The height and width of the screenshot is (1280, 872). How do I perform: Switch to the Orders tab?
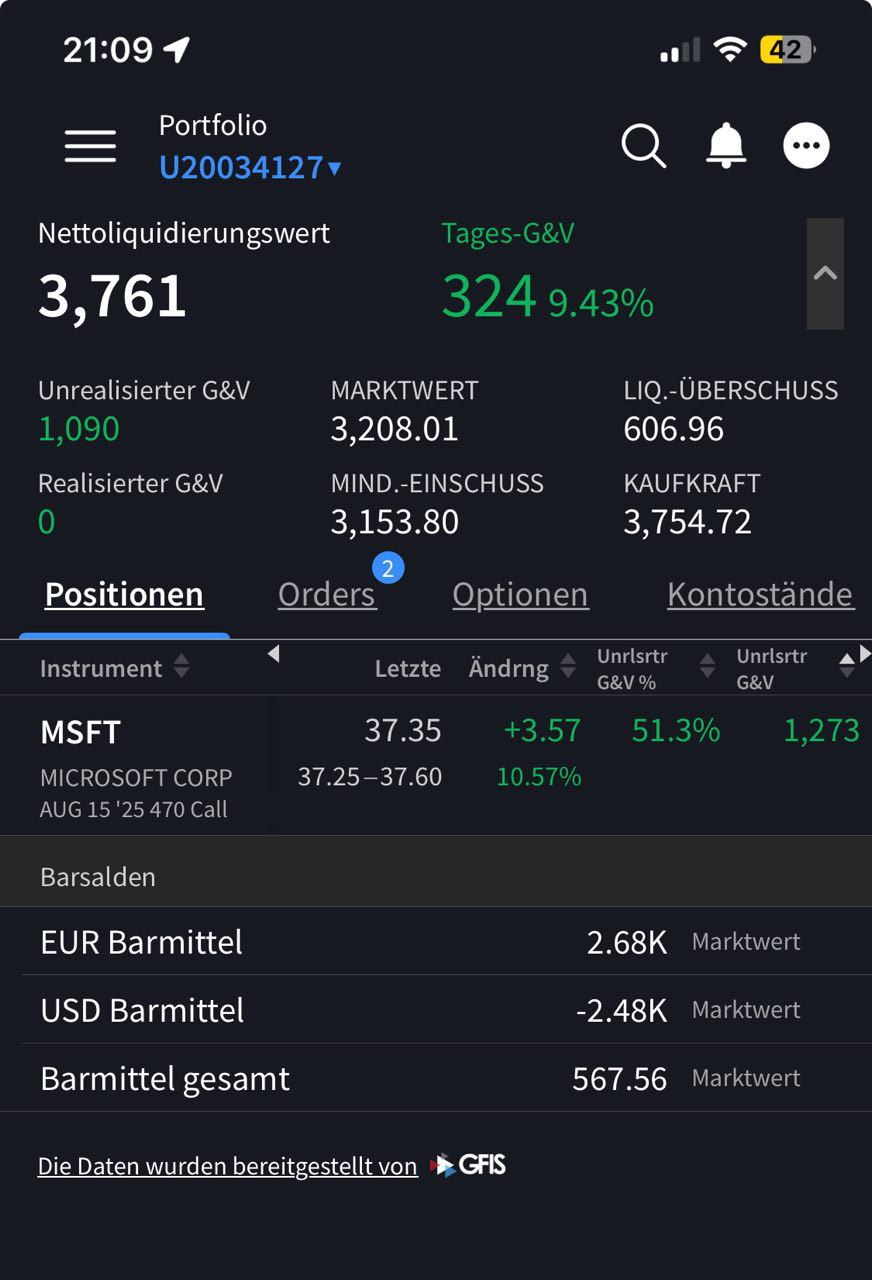[x=327, y=595]
